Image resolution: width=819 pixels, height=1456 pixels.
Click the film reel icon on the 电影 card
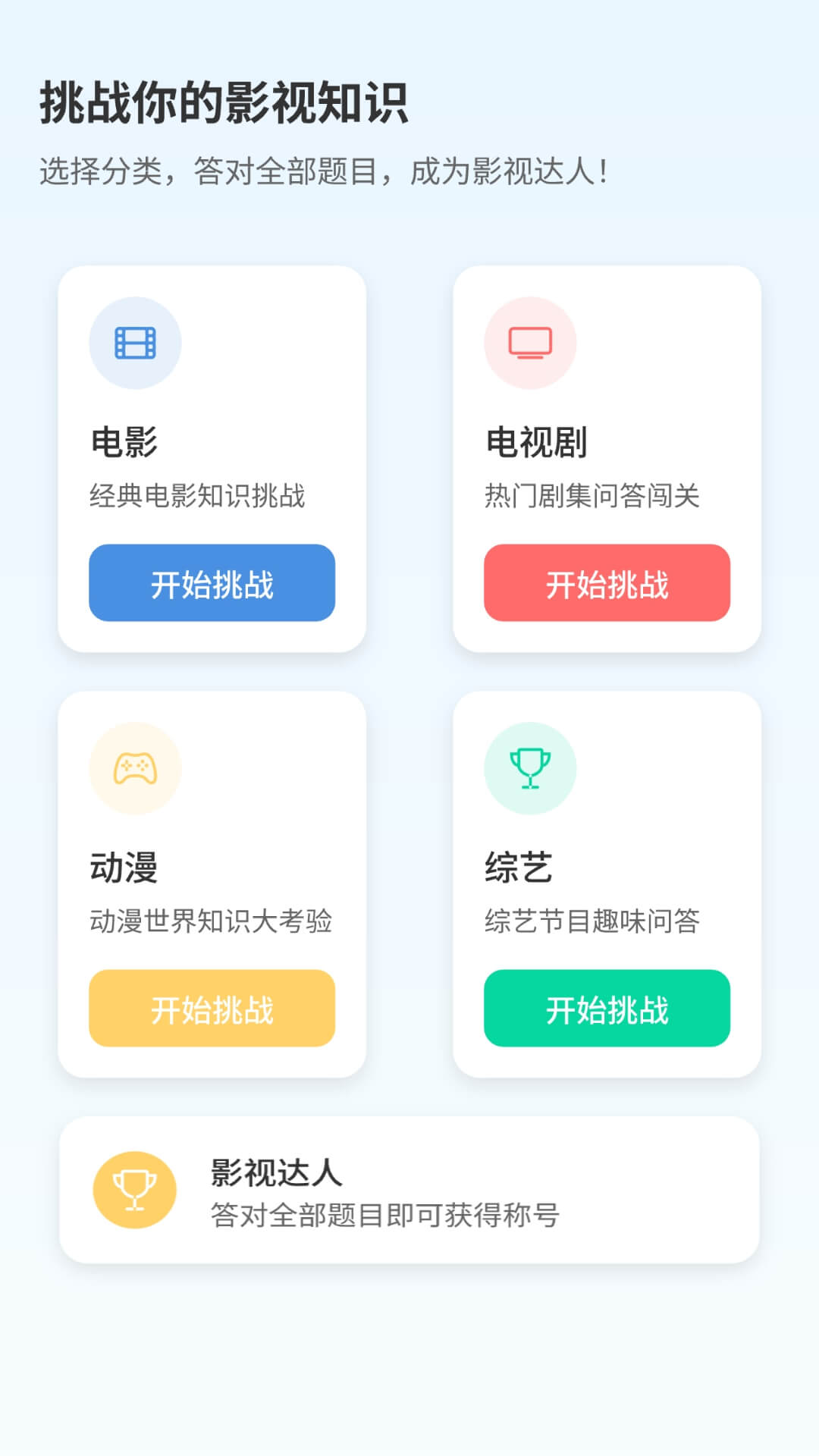[135, 343]
